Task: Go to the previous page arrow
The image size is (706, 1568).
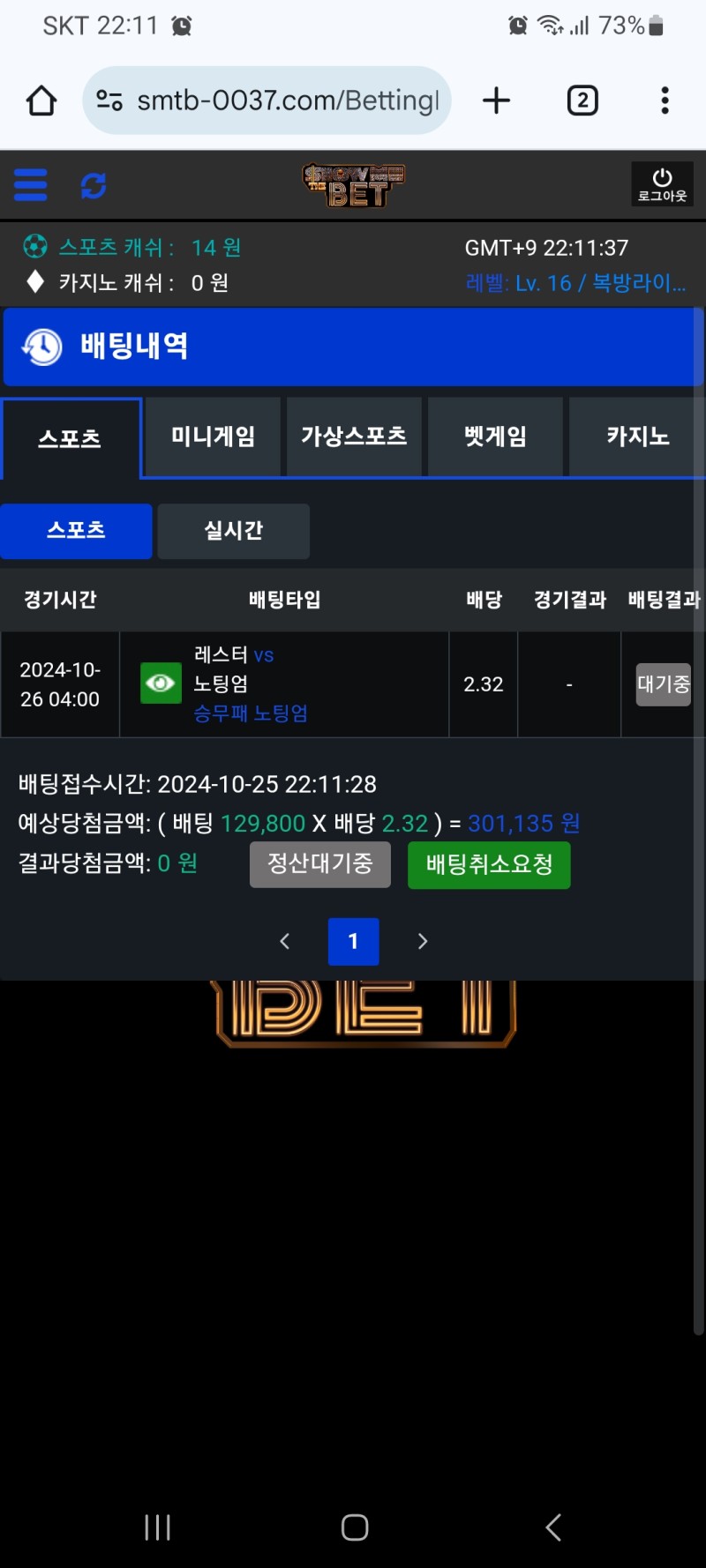Action: (284, 941)
